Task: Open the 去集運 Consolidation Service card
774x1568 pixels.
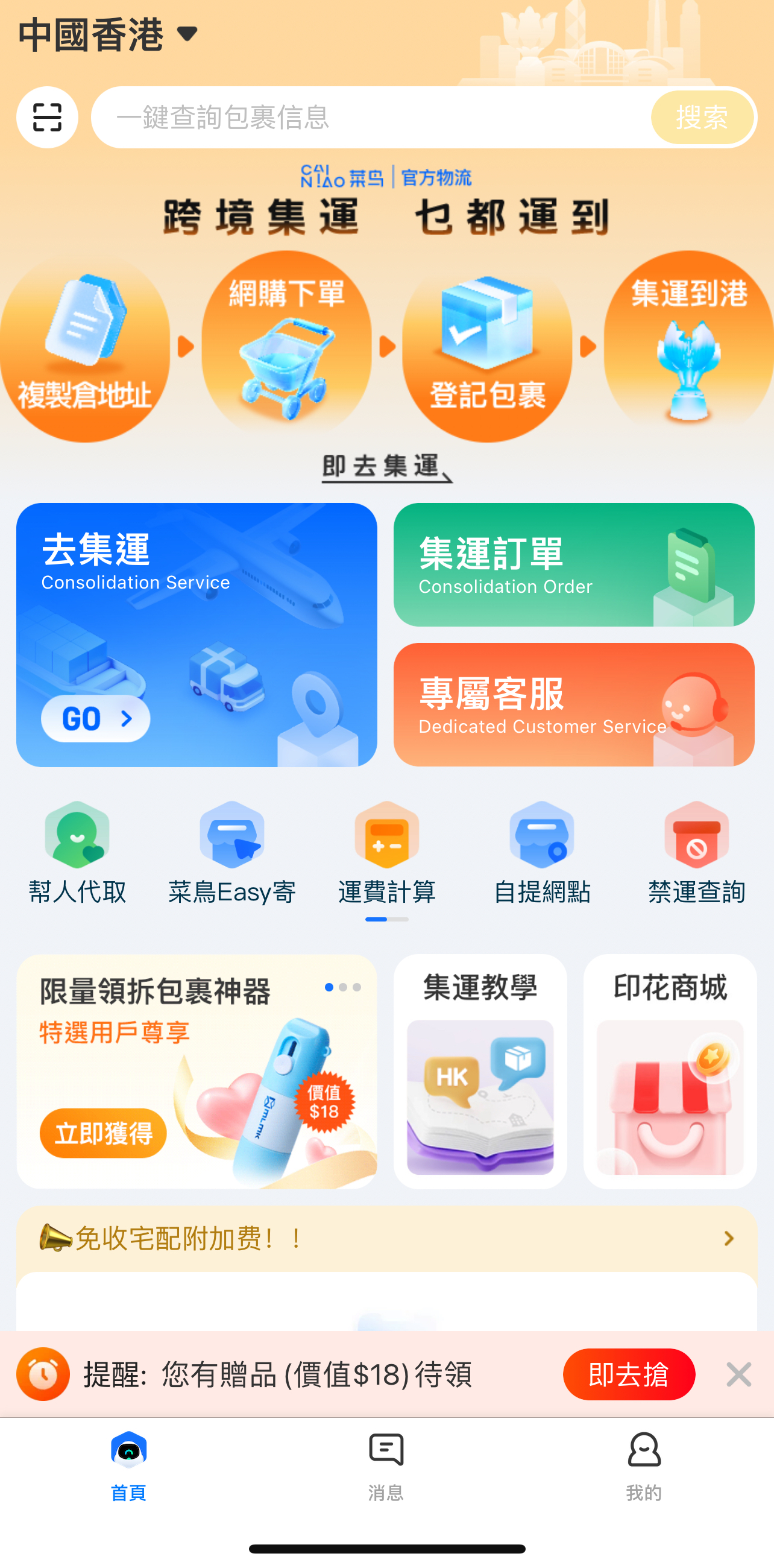Action: tap(196, 634)
